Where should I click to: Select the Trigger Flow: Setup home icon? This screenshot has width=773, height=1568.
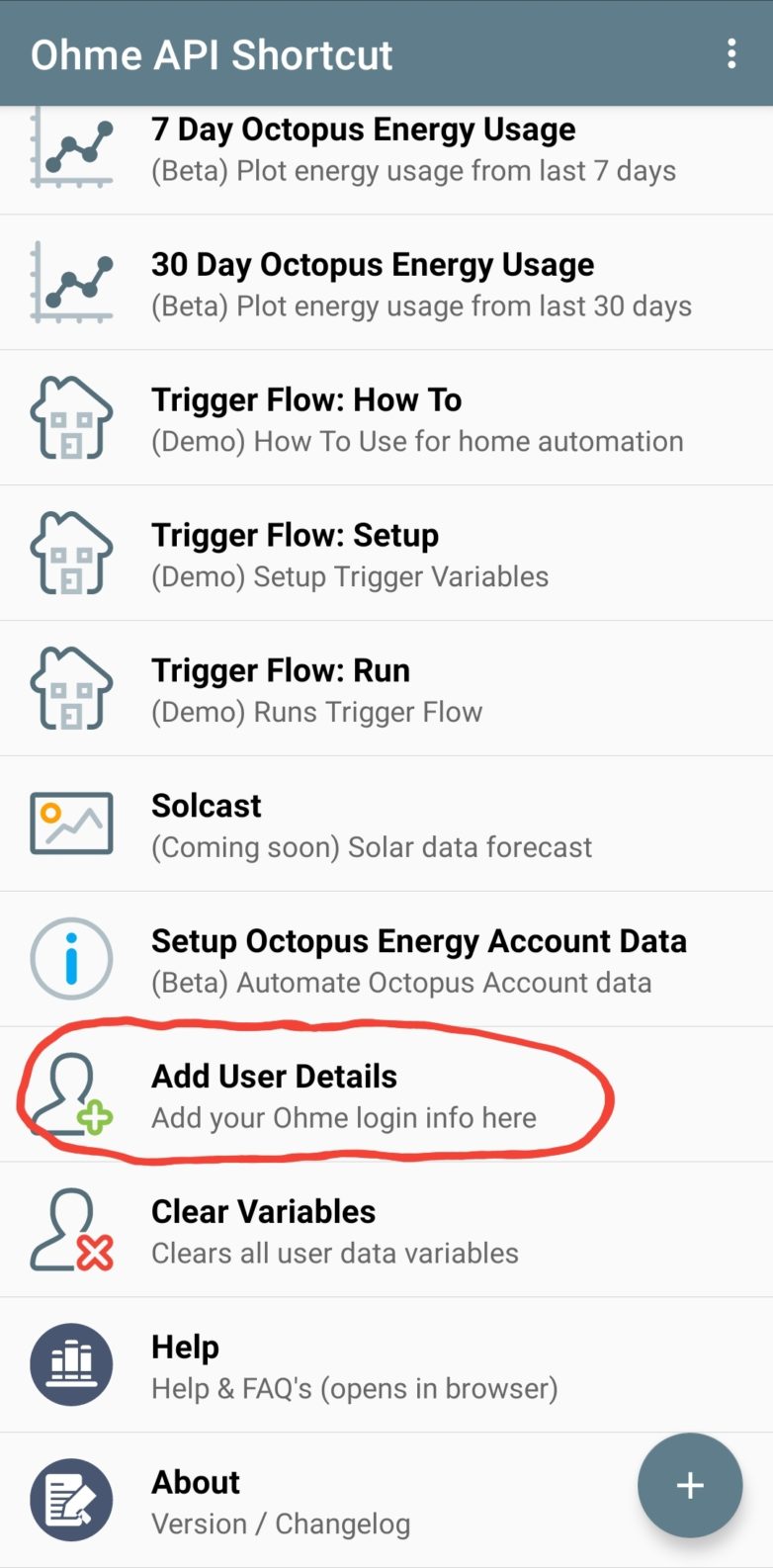coord(71,553)
